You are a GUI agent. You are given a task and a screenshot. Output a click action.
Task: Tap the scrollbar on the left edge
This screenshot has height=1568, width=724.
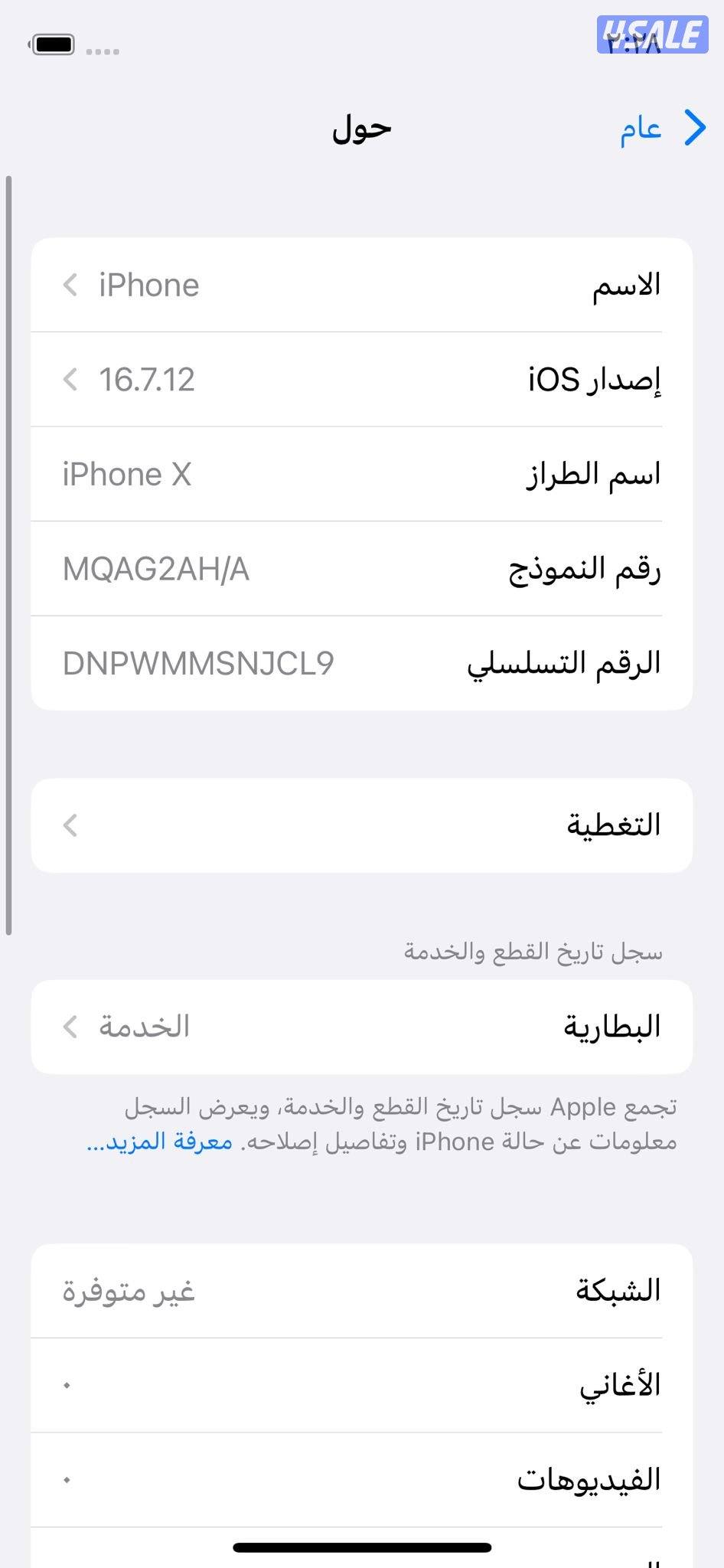point(8,551)
